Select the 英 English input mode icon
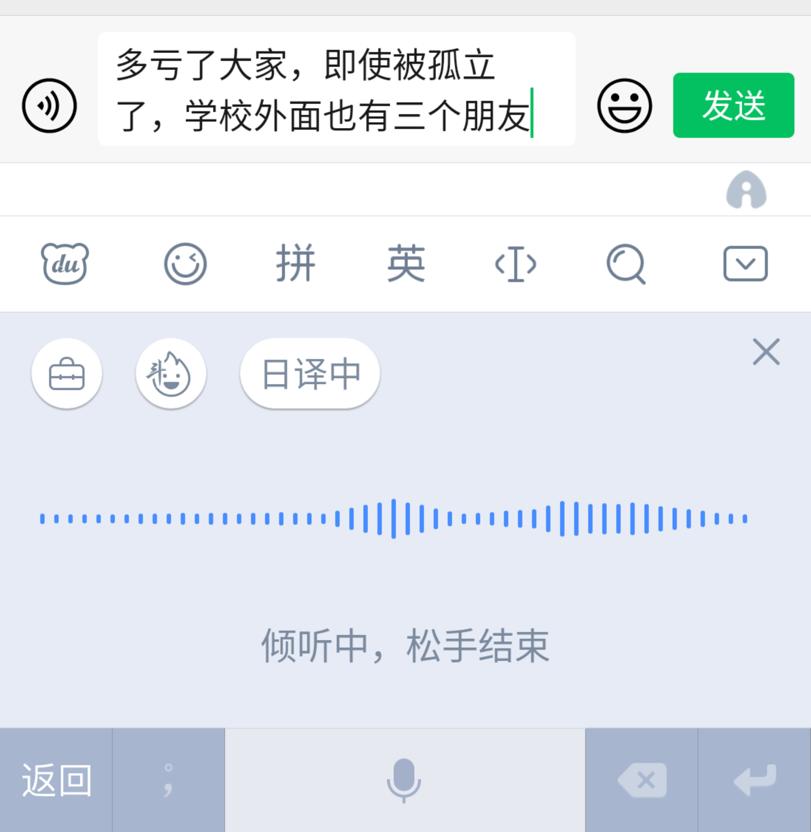The image size is (811, 832). pos(405,263)
